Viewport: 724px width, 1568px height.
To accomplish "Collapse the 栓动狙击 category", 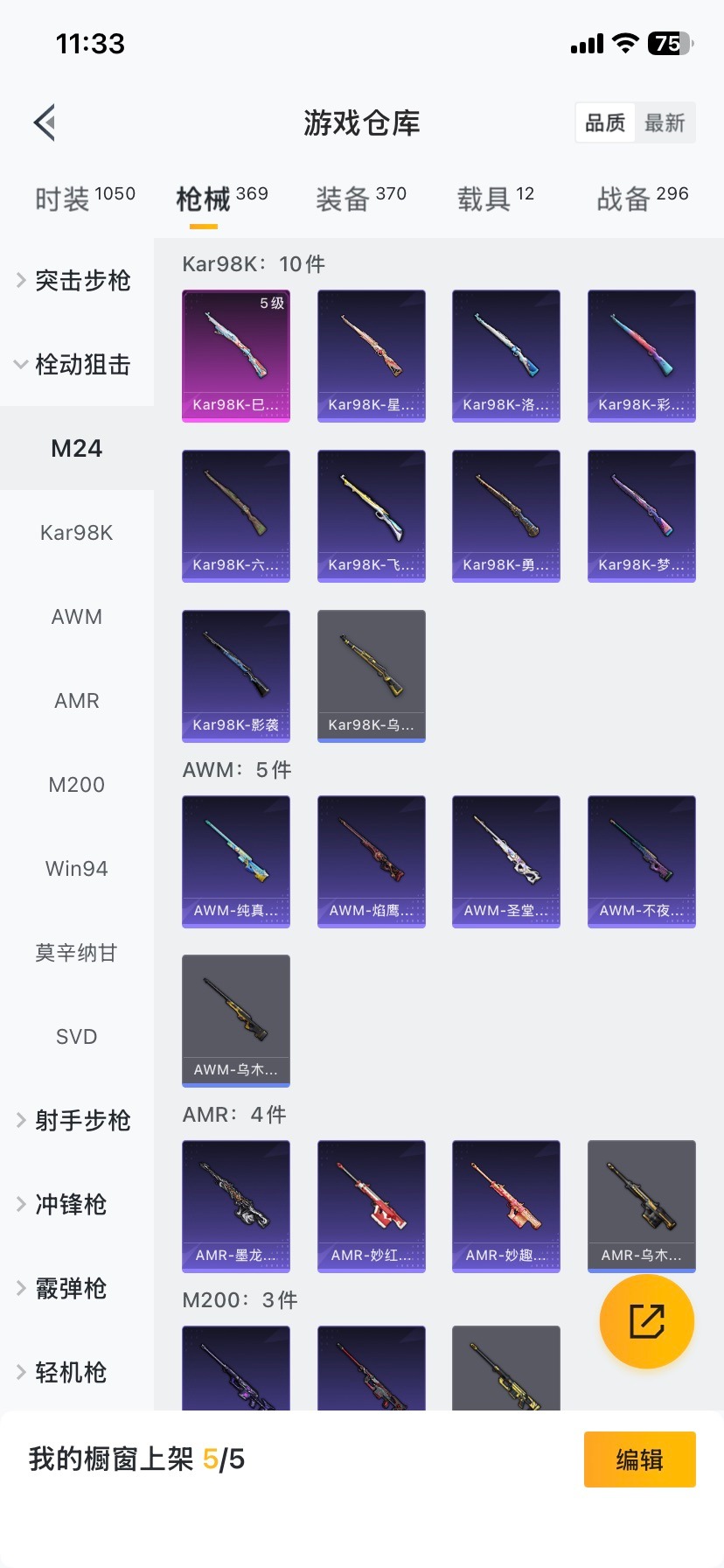I will [77, 364].
